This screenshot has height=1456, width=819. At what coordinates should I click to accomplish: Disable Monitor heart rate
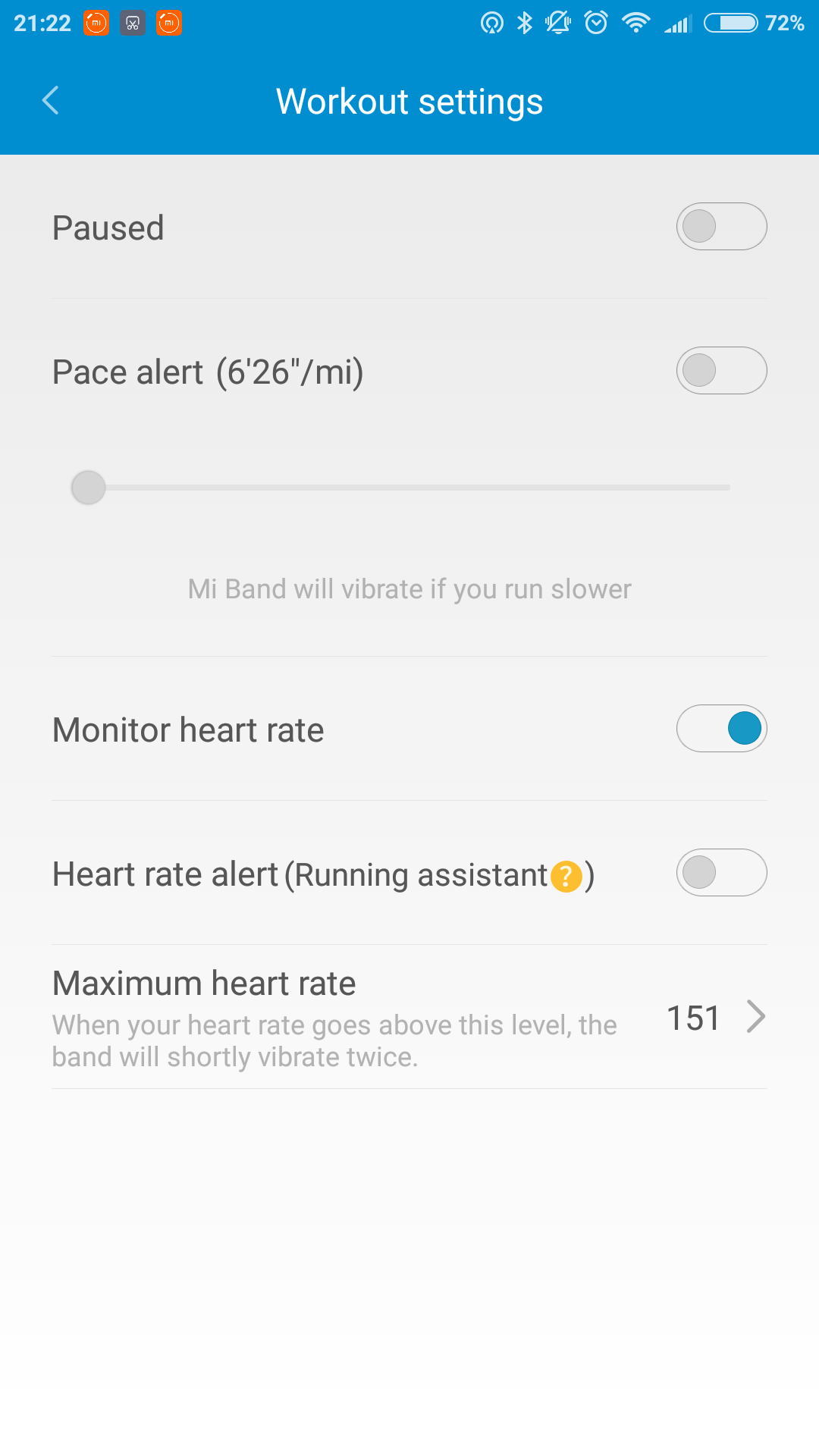[721, 729]
